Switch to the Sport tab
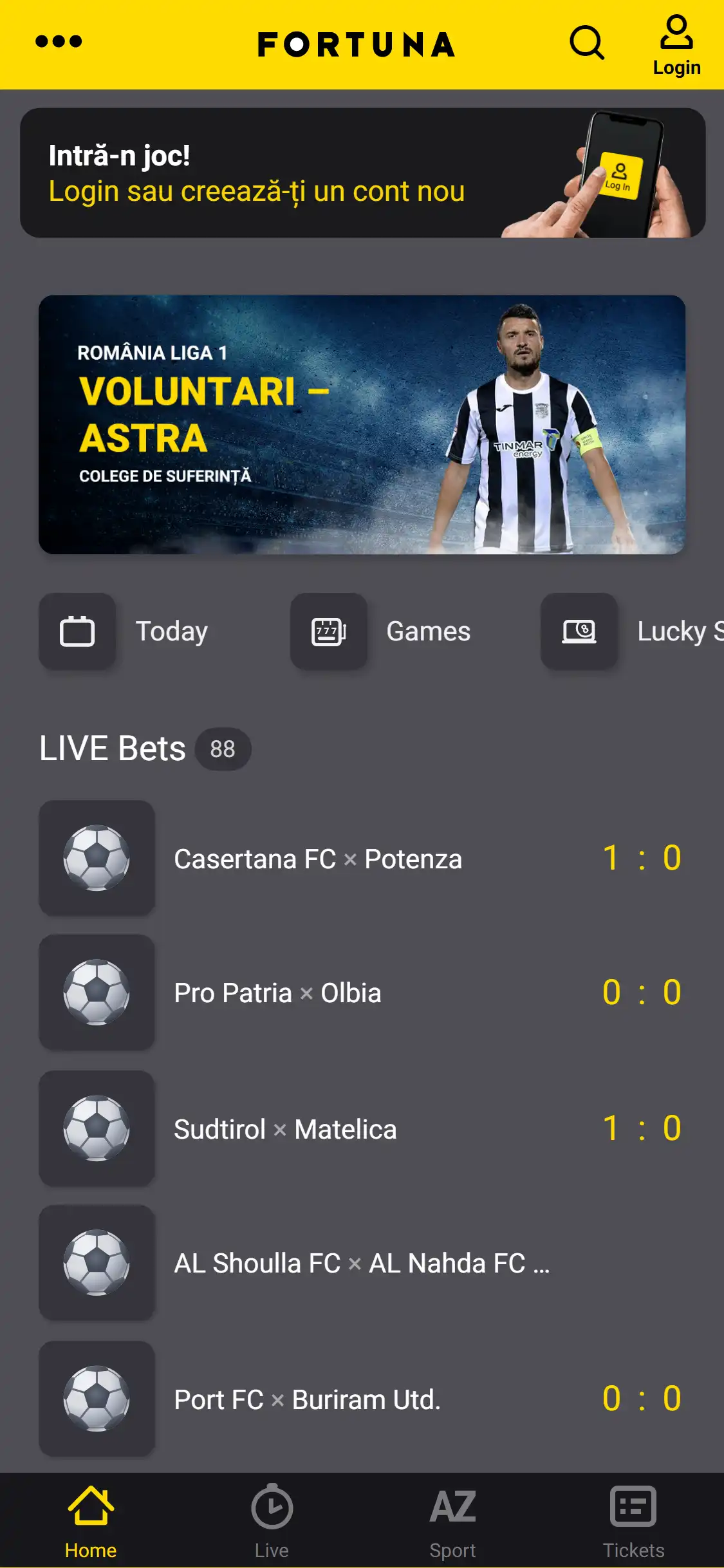This screenshot has width=724, height=1568. coord(452,1522)
